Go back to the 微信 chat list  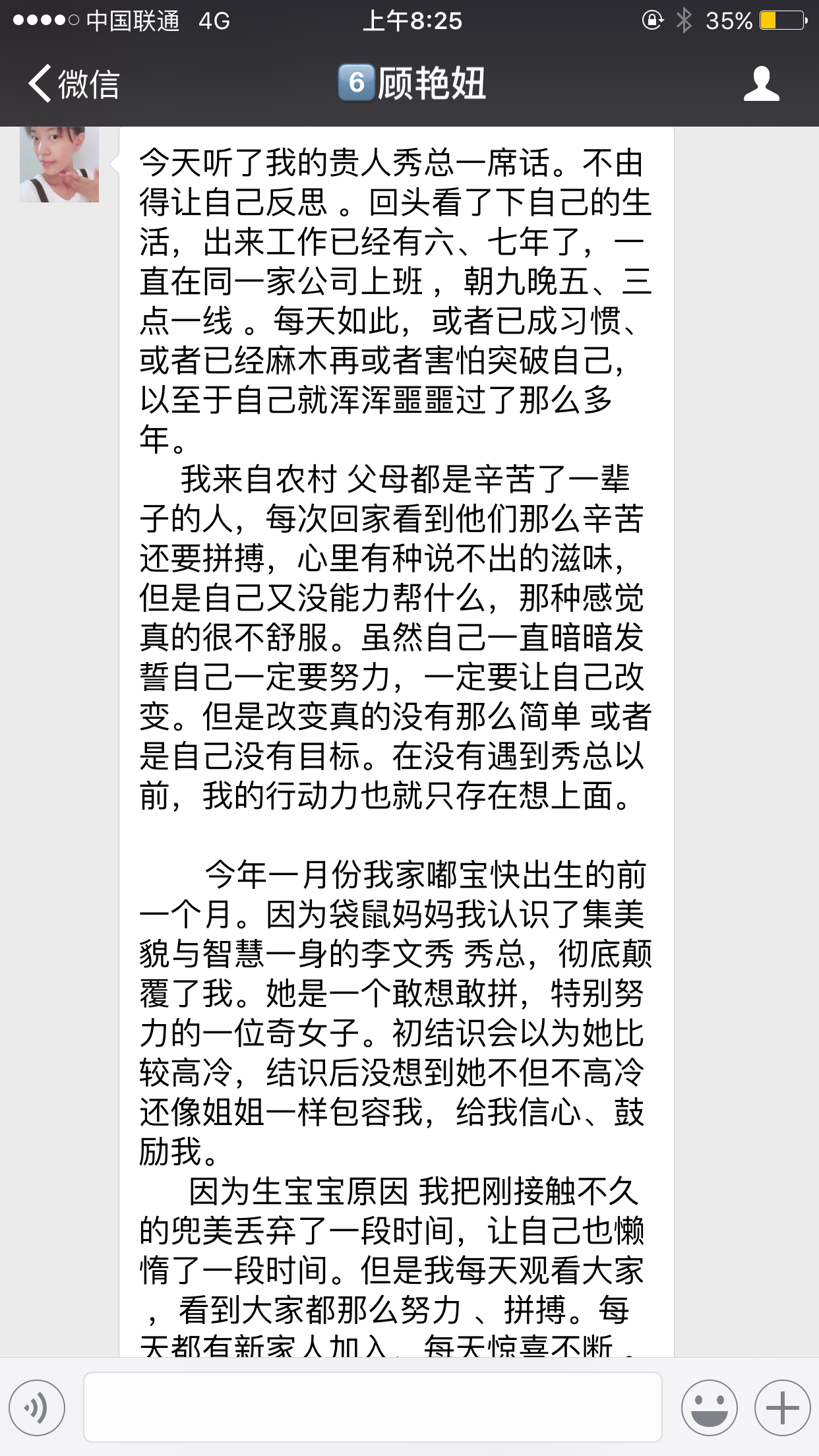[73, 84]
